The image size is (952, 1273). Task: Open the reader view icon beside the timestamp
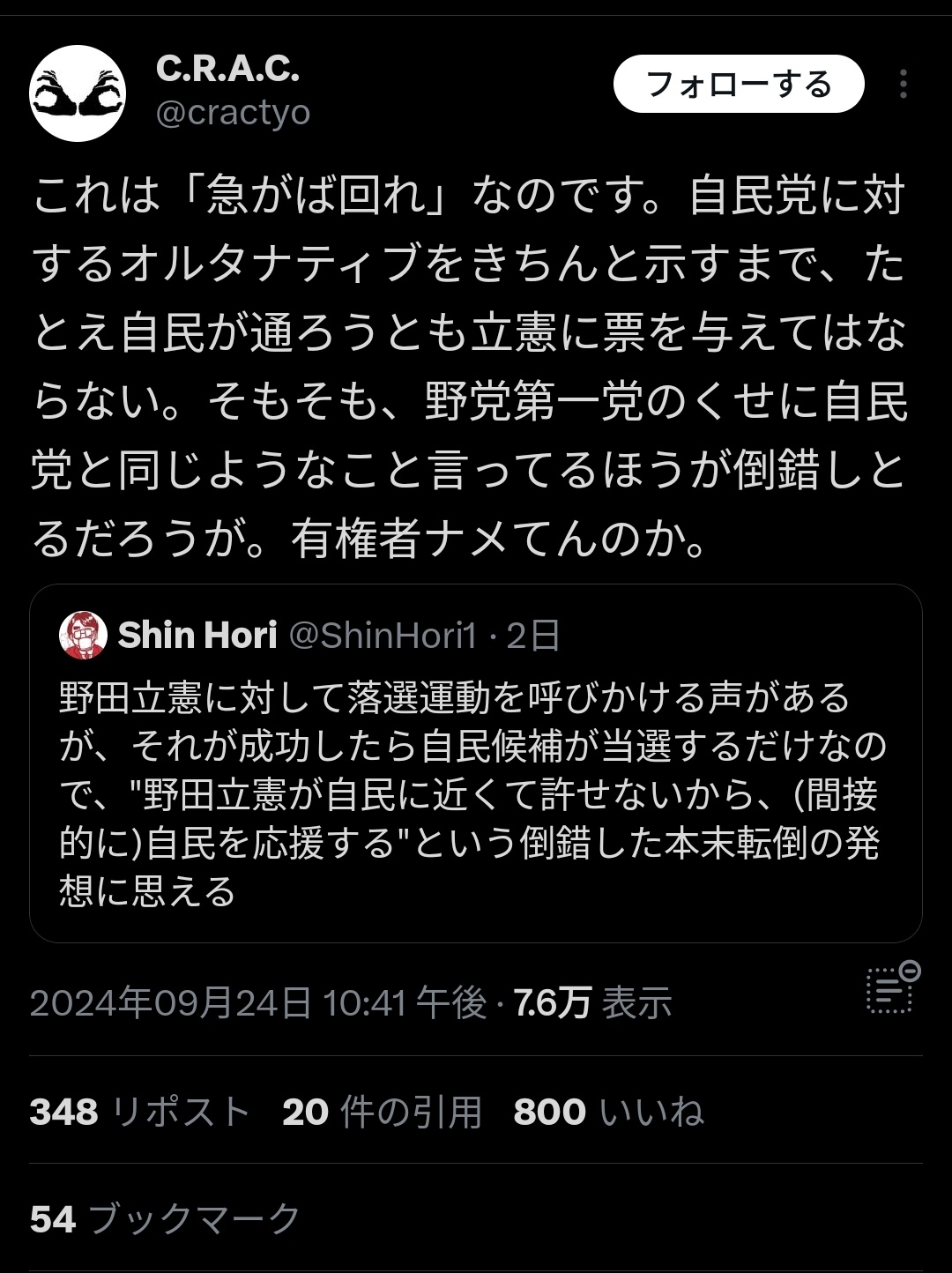point(892,987)
